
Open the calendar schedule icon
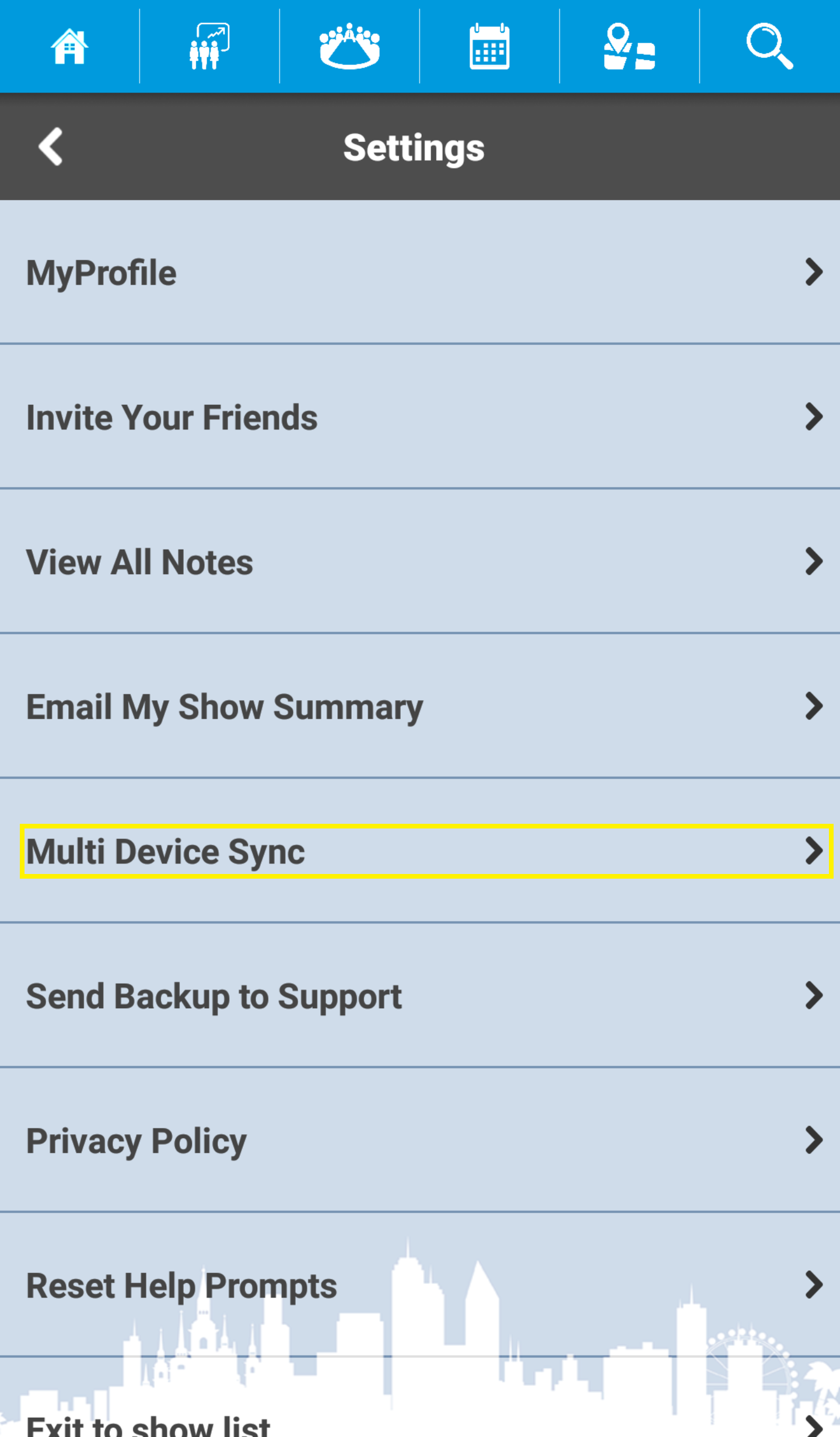[x=489, y=46]
